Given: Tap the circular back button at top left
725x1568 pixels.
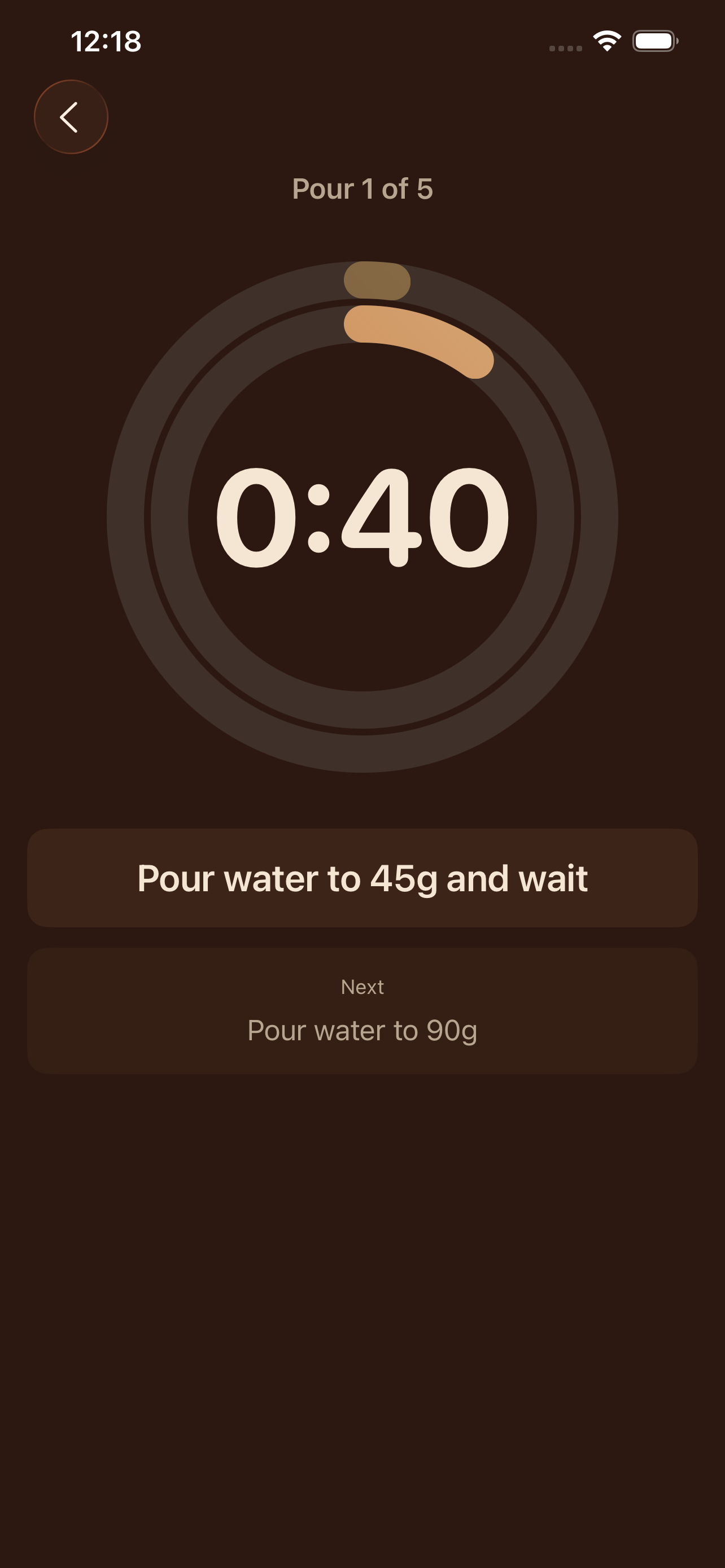Looking at the screenshot, I should click(71, 116).
